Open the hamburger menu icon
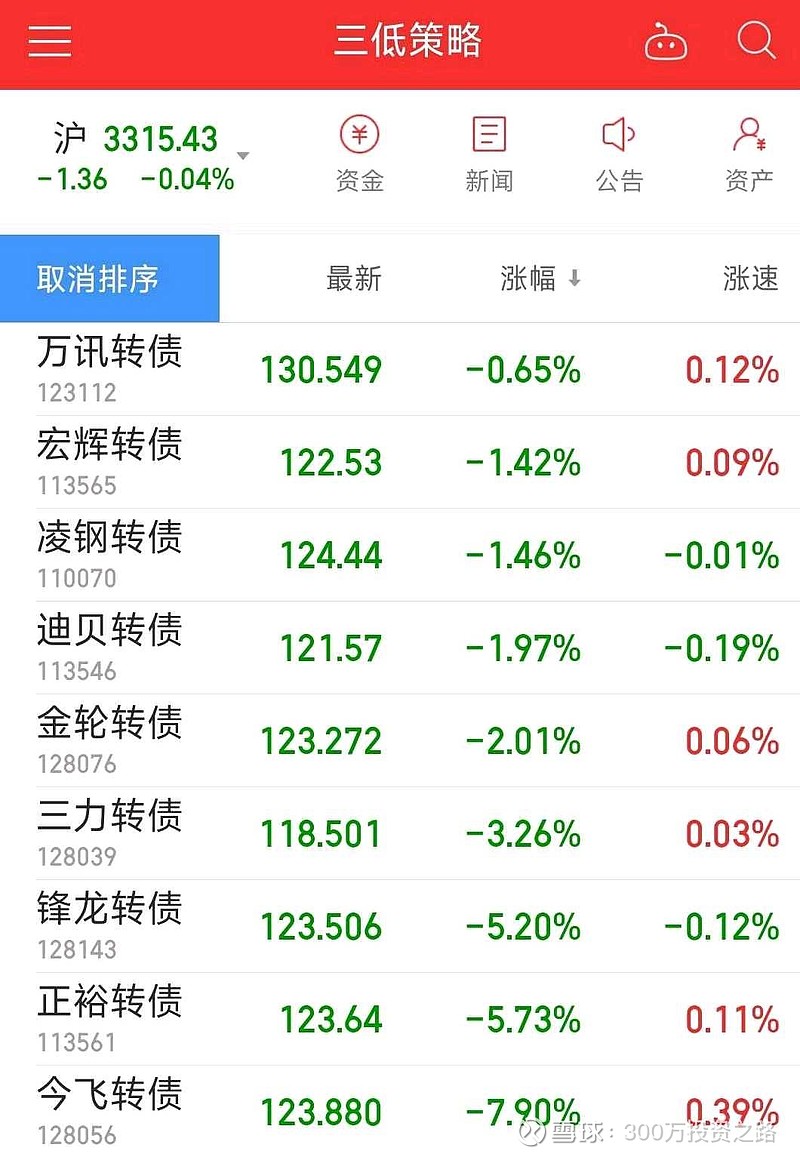The image size is (800, 1157). coord(49,42)
